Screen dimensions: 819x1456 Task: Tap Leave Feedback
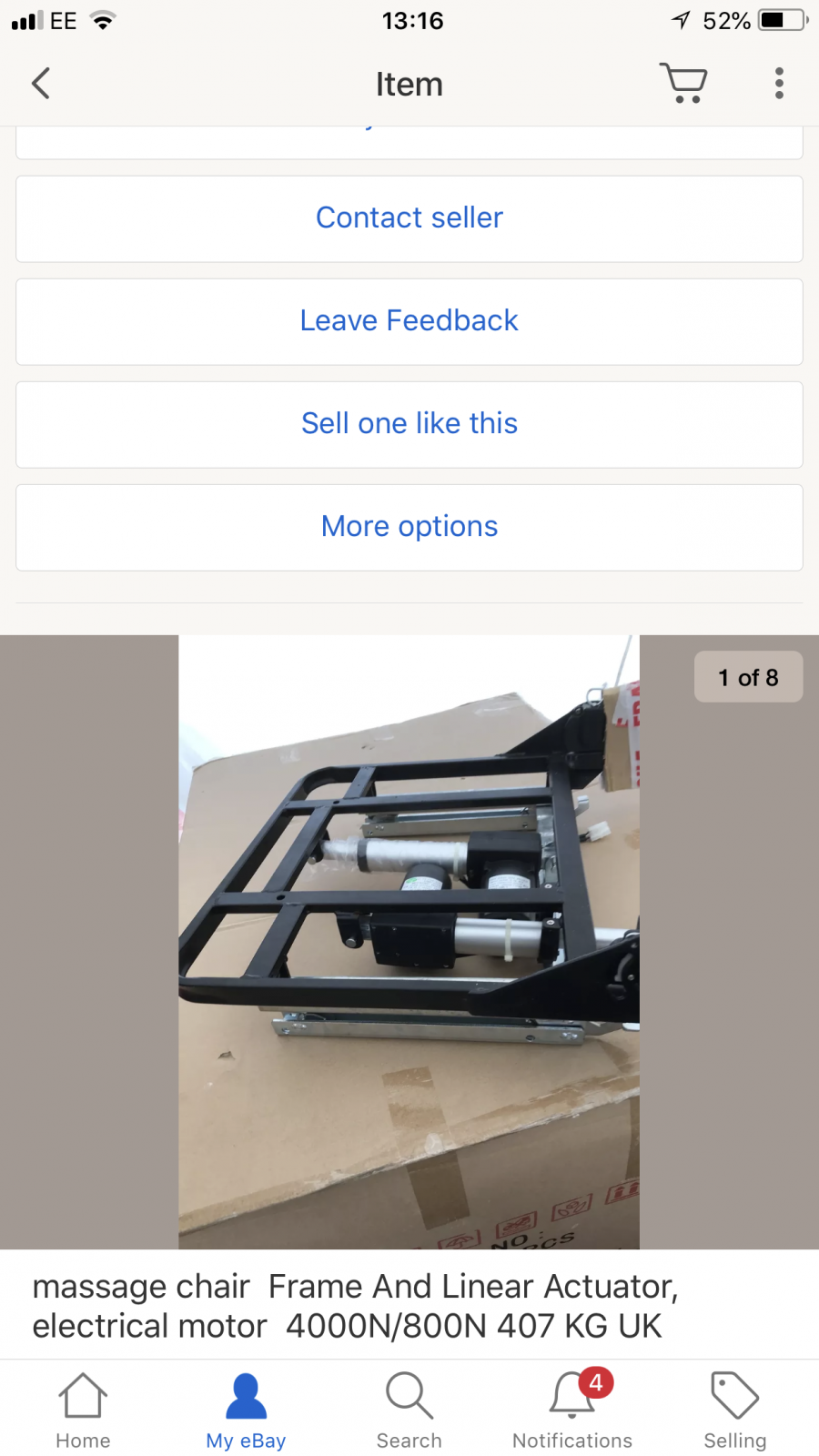pos(409,321)
